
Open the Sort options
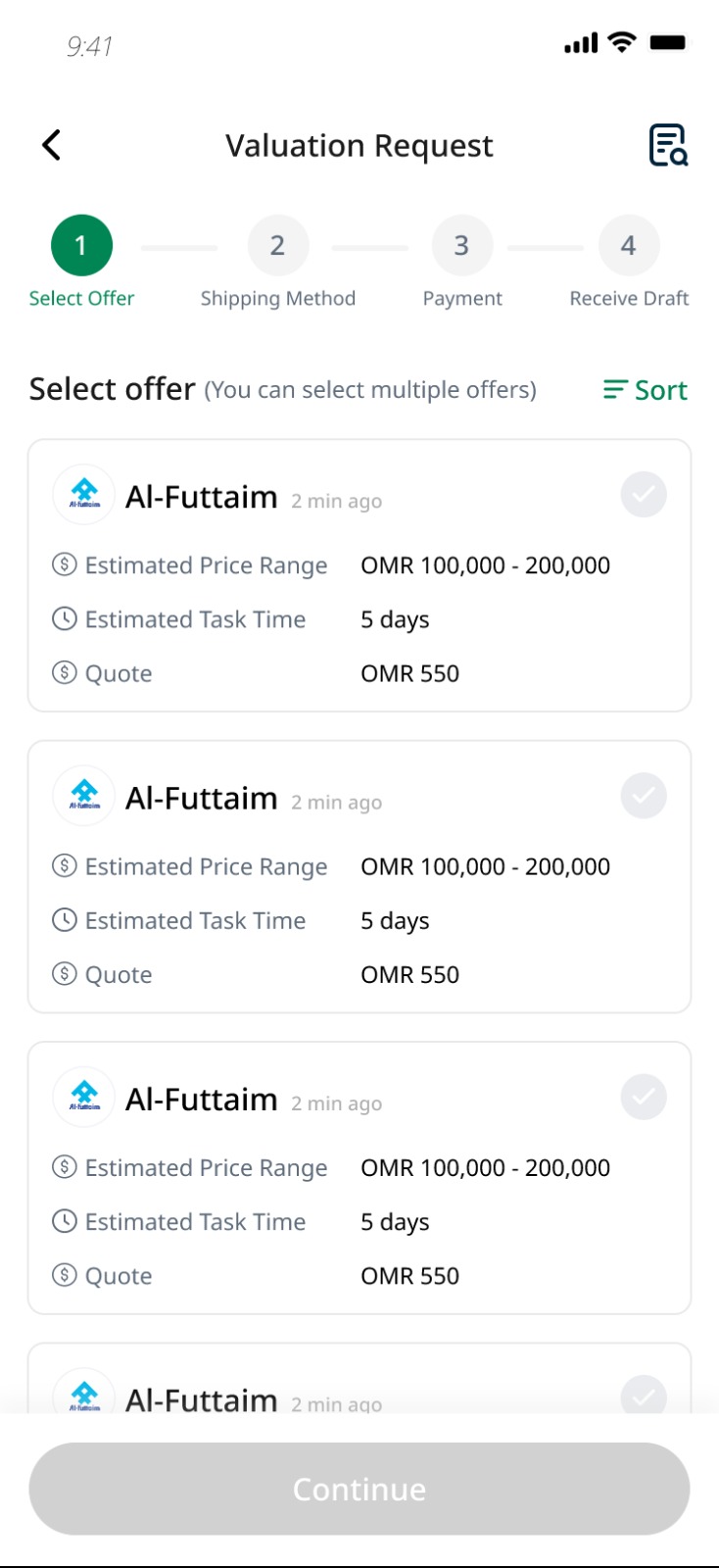coord(661,389)
